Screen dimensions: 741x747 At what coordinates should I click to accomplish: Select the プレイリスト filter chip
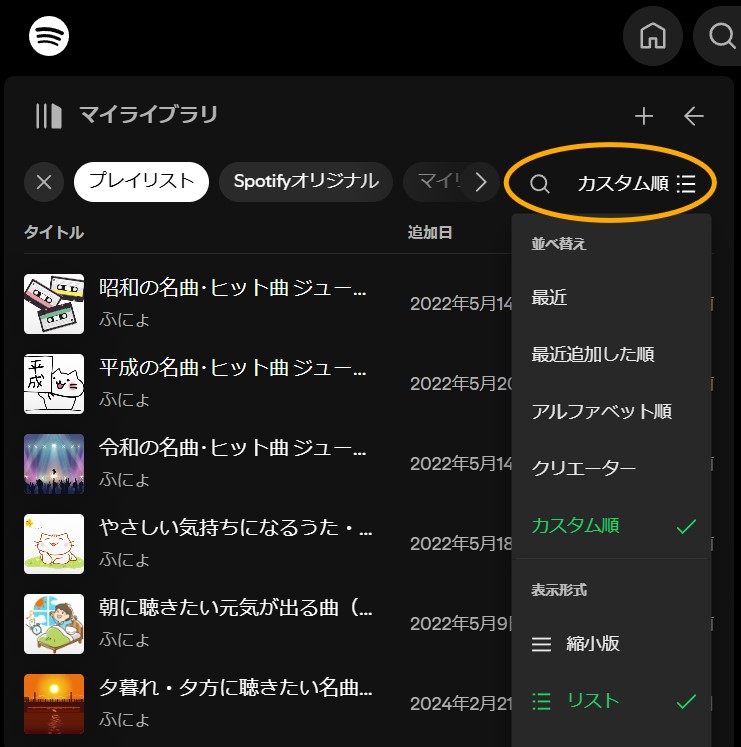pos(141,182)
